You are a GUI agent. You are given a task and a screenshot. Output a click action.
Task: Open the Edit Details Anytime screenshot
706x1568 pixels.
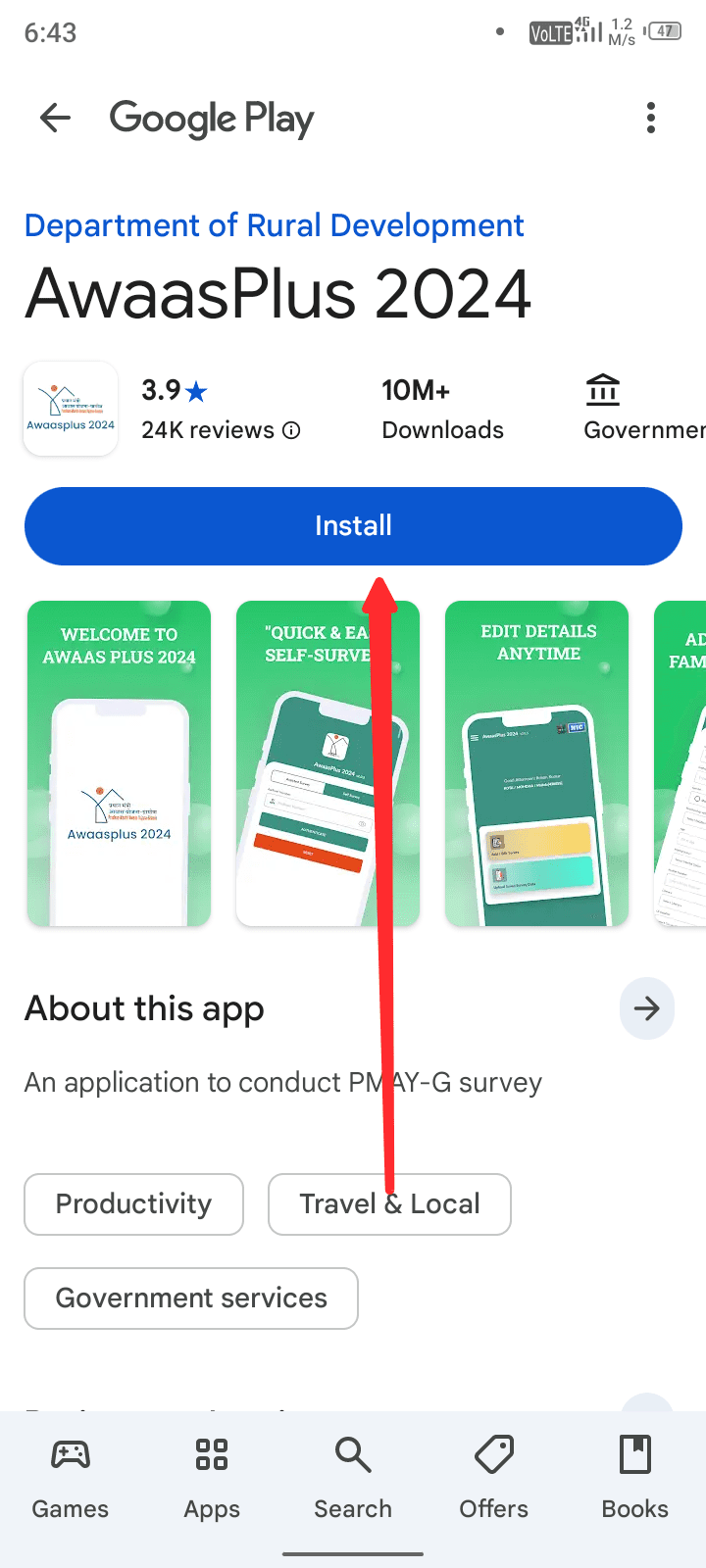click(536, 763)
